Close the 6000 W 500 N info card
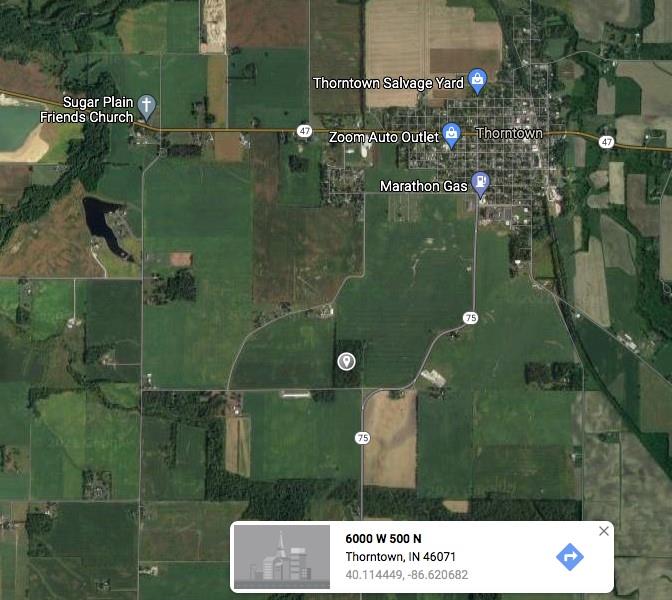The image size is (672, 600). pos(603,531)
